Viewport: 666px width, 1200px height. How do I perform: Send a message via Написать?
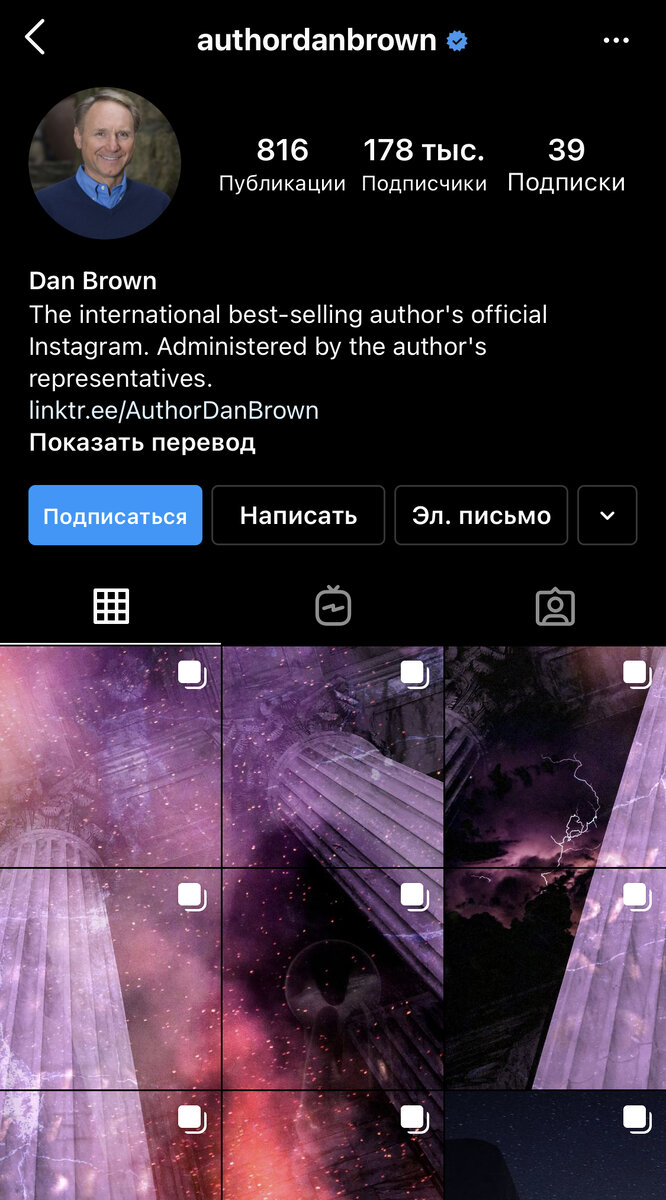[298, 515]
